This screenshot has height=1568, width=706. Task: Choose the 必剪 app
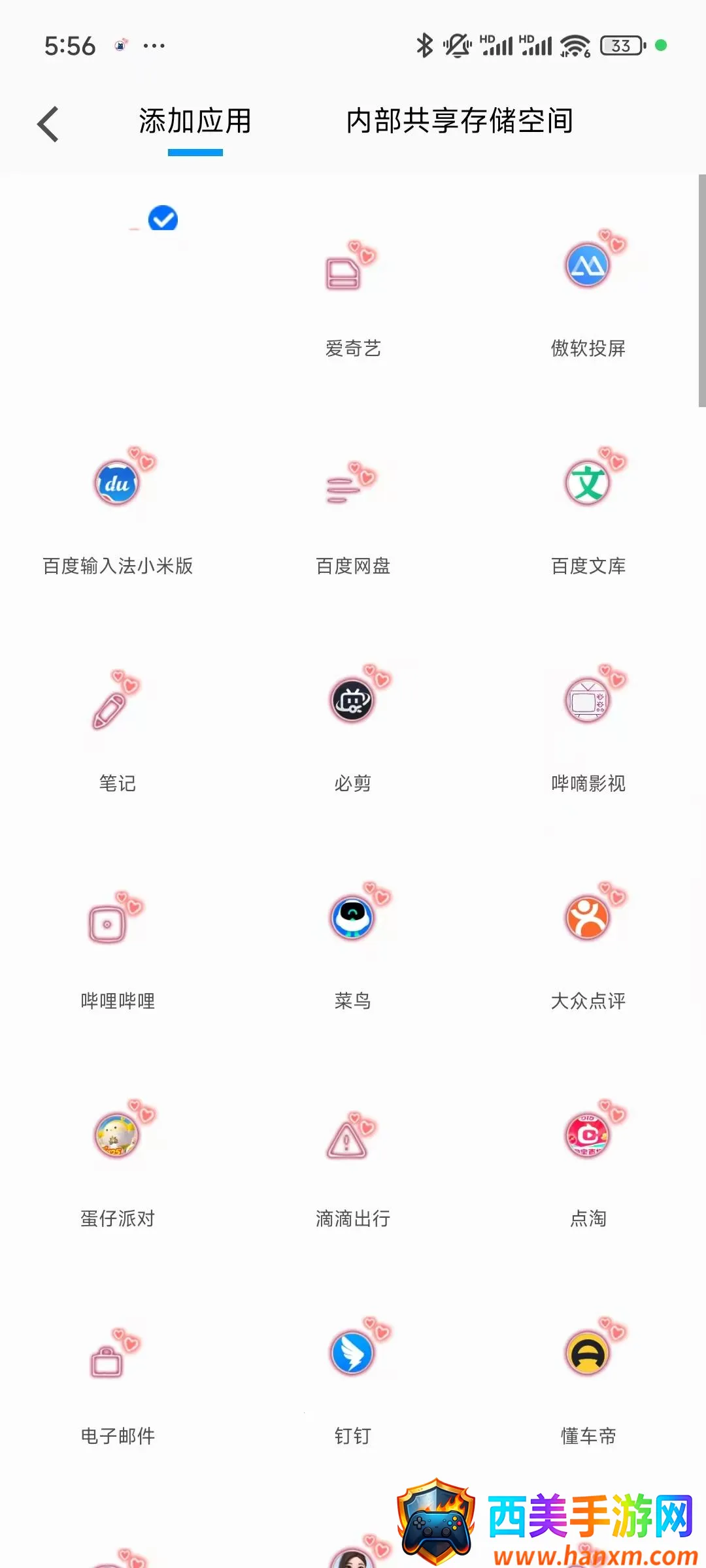click(x=352, y=701)
